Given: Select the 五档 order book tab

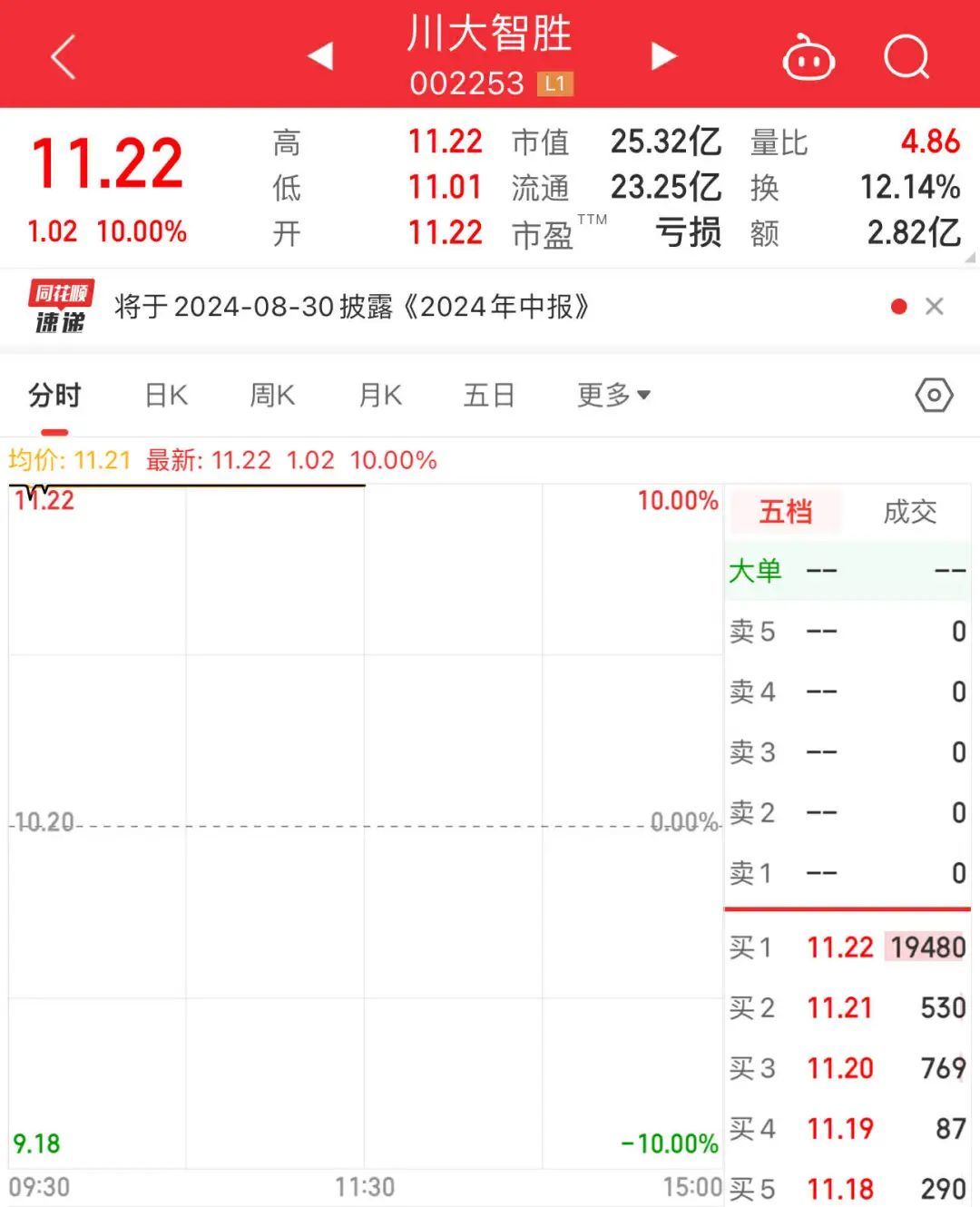Looking at the screenshot, I should (786, 512).
